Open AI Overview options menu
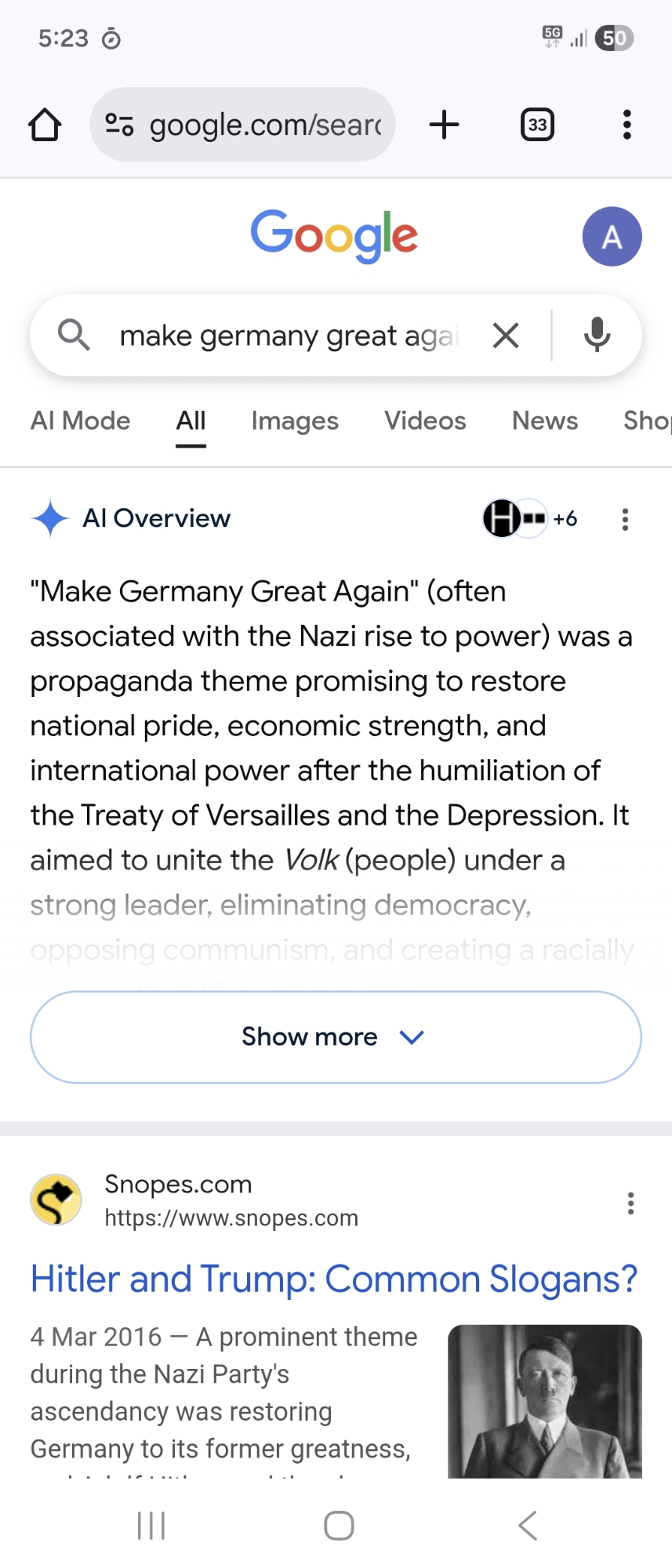The height and width of the screenshot is (1568, 672). click(x=625, y=519)
